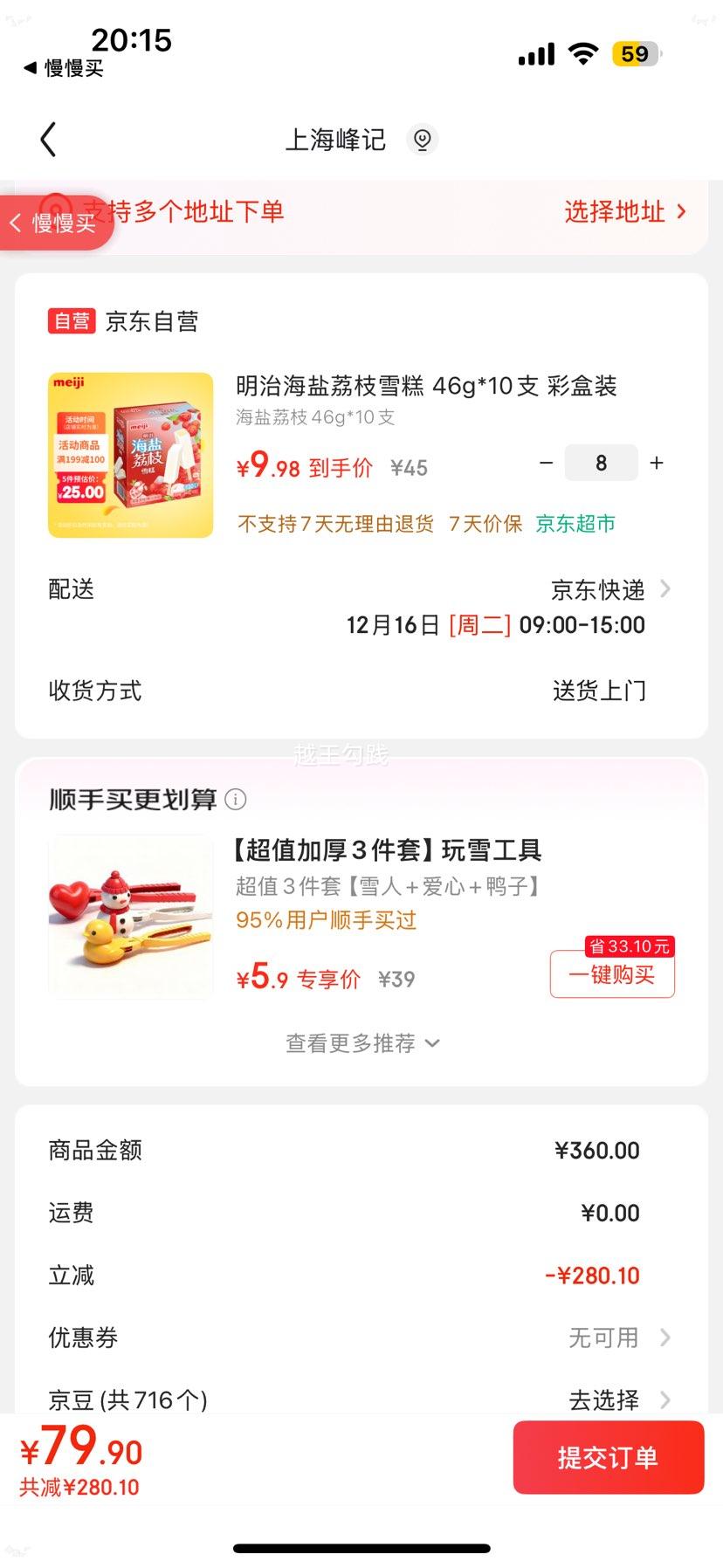Tap the snow toy set product image
The width and height of the screenshot is (723, 1568).
pos(129,915)
